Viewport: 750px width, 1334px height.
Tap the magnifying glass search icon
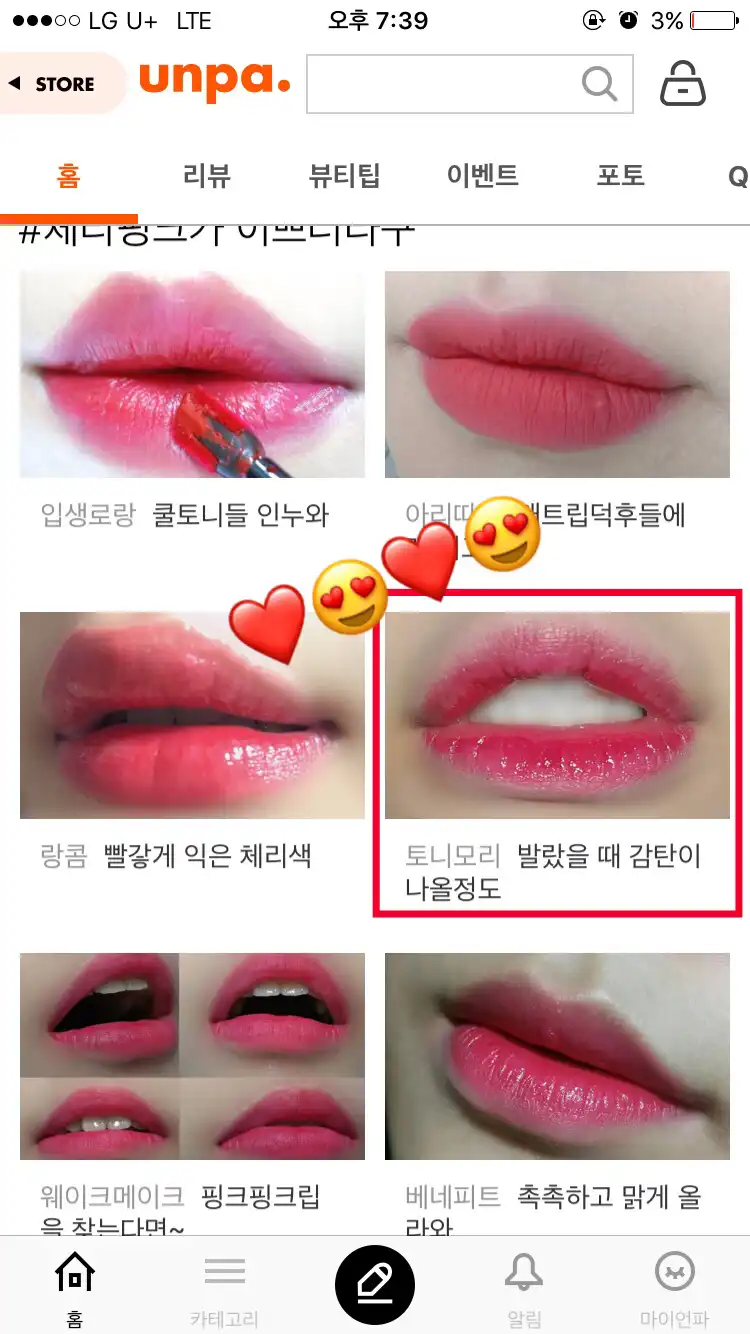click(599, 84)
